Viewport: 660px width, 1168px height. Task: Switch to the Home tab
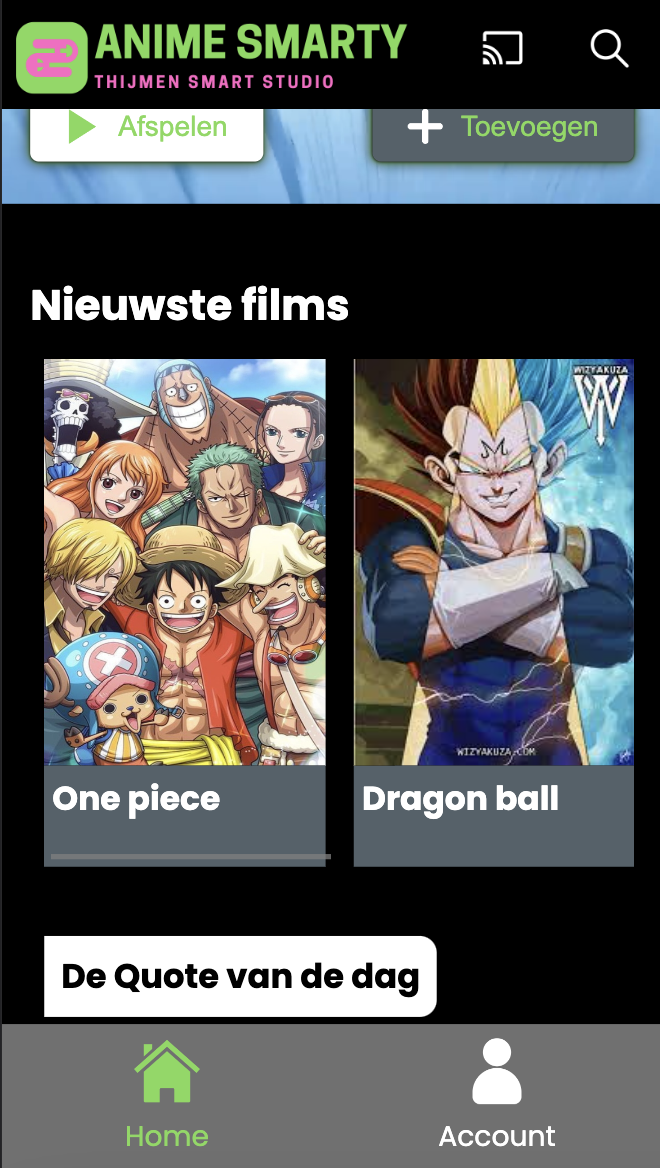coord(167,1095)
